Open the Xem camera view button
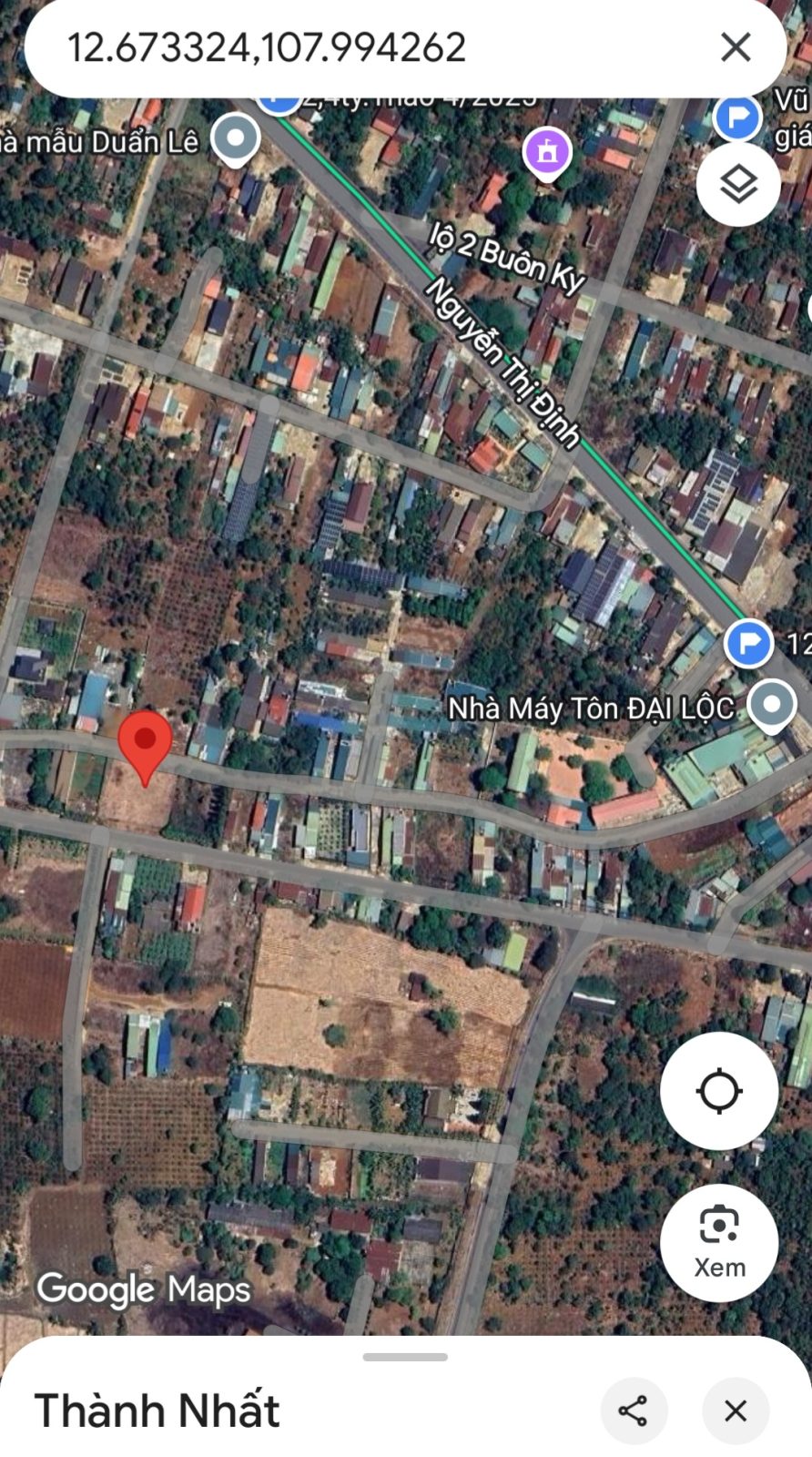The height and width of the screenshot is (1457, 812). click(x=719, y=1242)
